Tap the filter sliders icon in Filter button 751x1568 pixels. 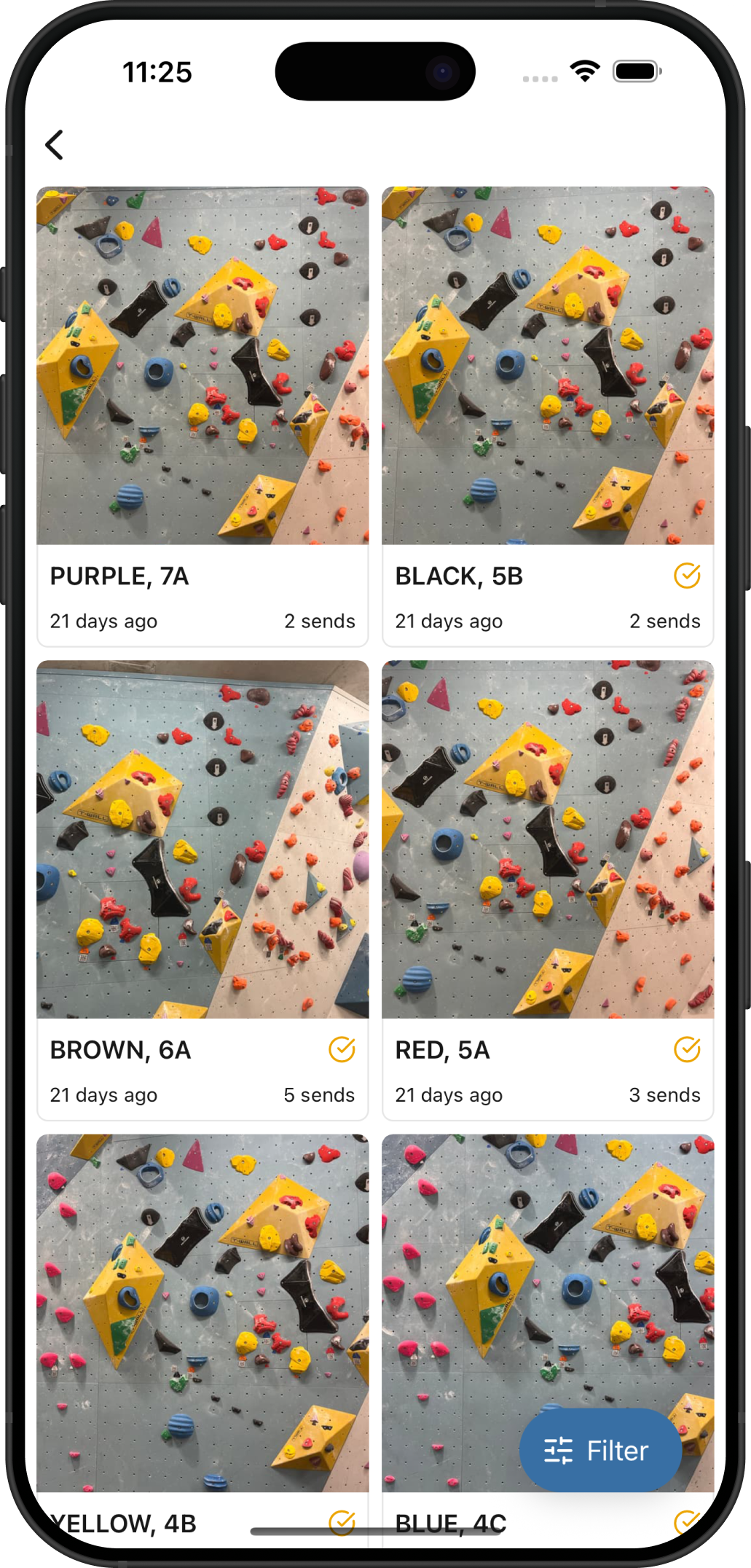tap(557, 1451)
